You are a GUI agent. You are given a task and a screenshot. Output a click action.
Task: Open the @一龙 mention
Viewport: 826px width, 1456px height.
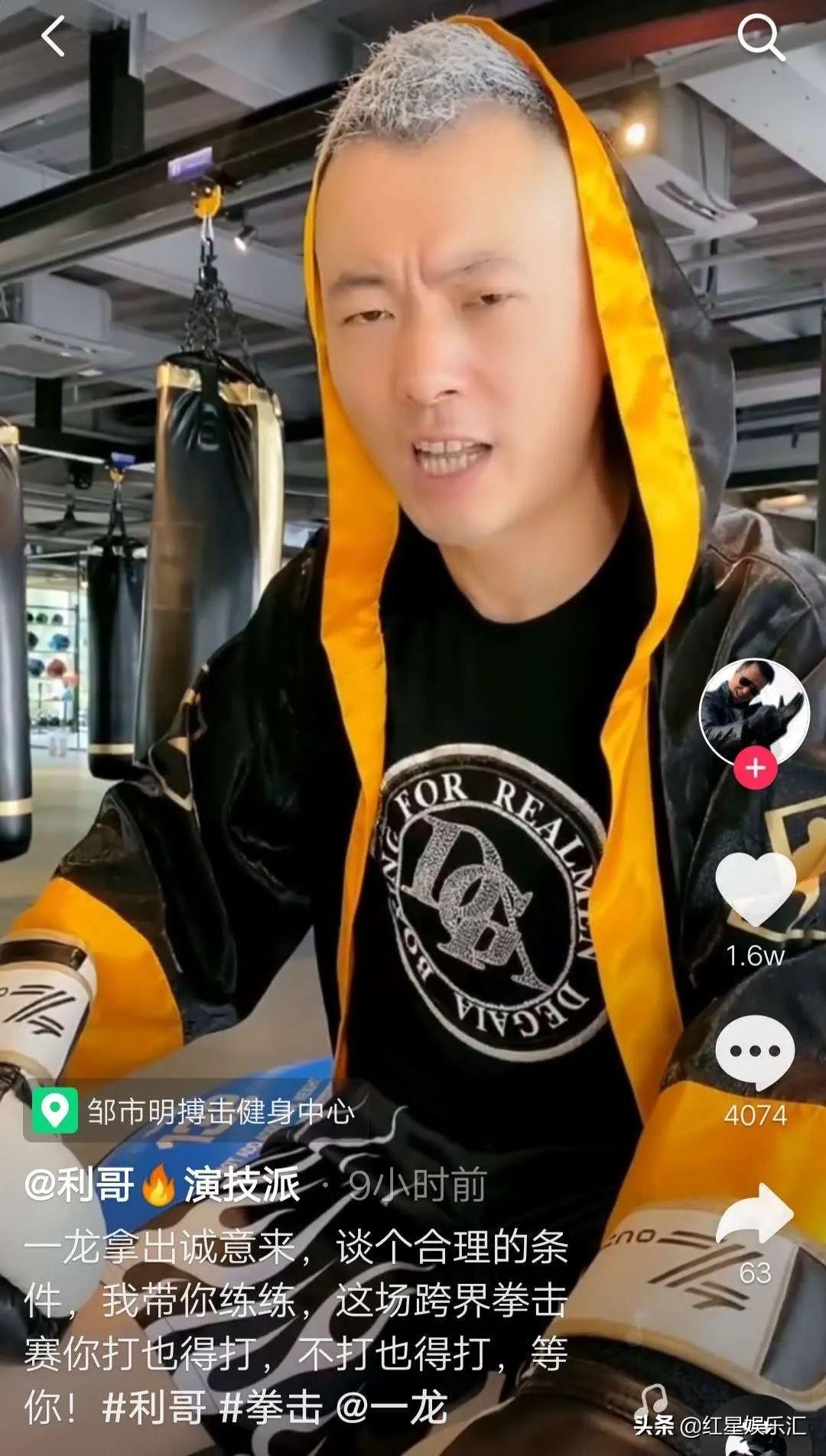pyautogui.click(x=392, y=1408)
